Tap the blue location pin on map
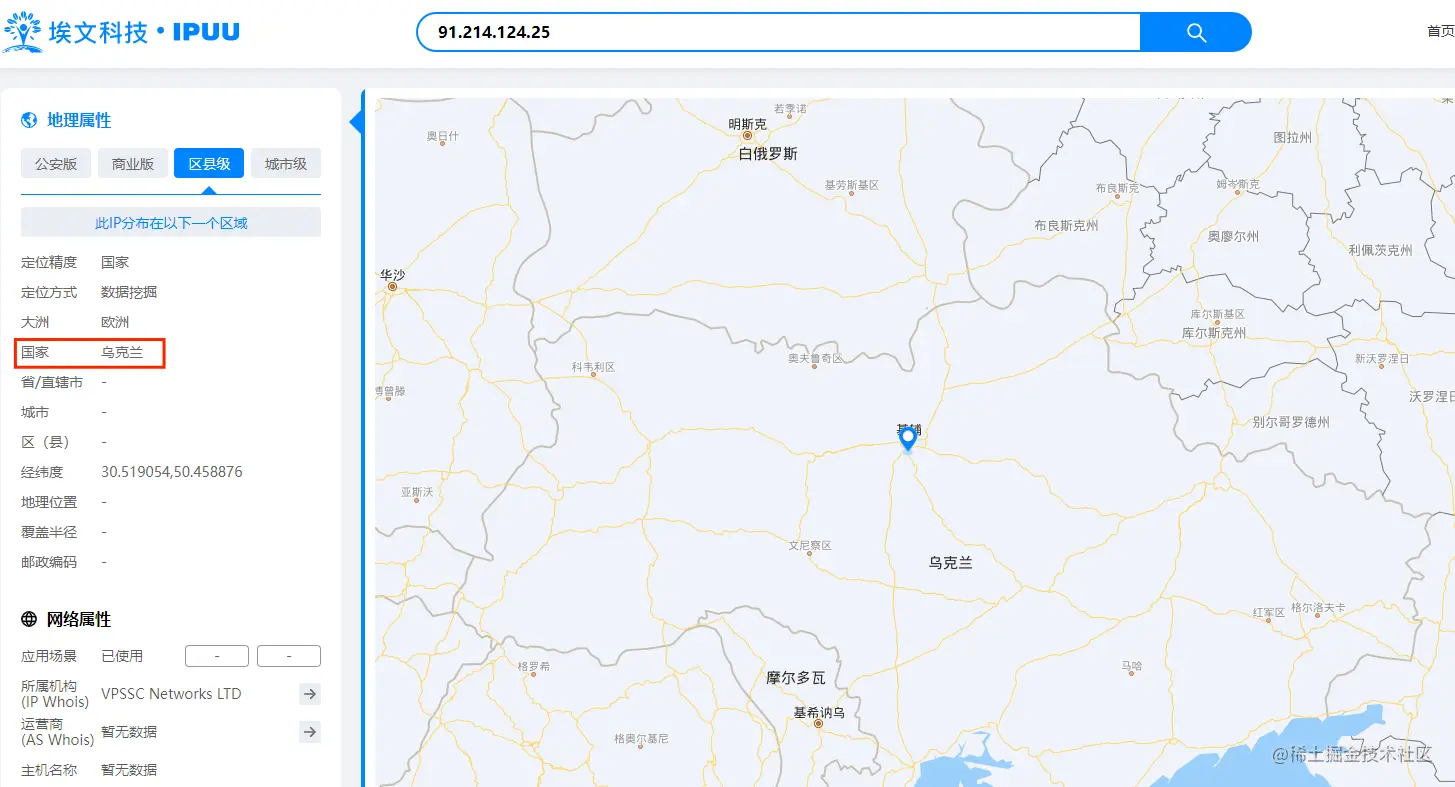The height and width of the screenshot is (787, 1455). click(908, 438)
